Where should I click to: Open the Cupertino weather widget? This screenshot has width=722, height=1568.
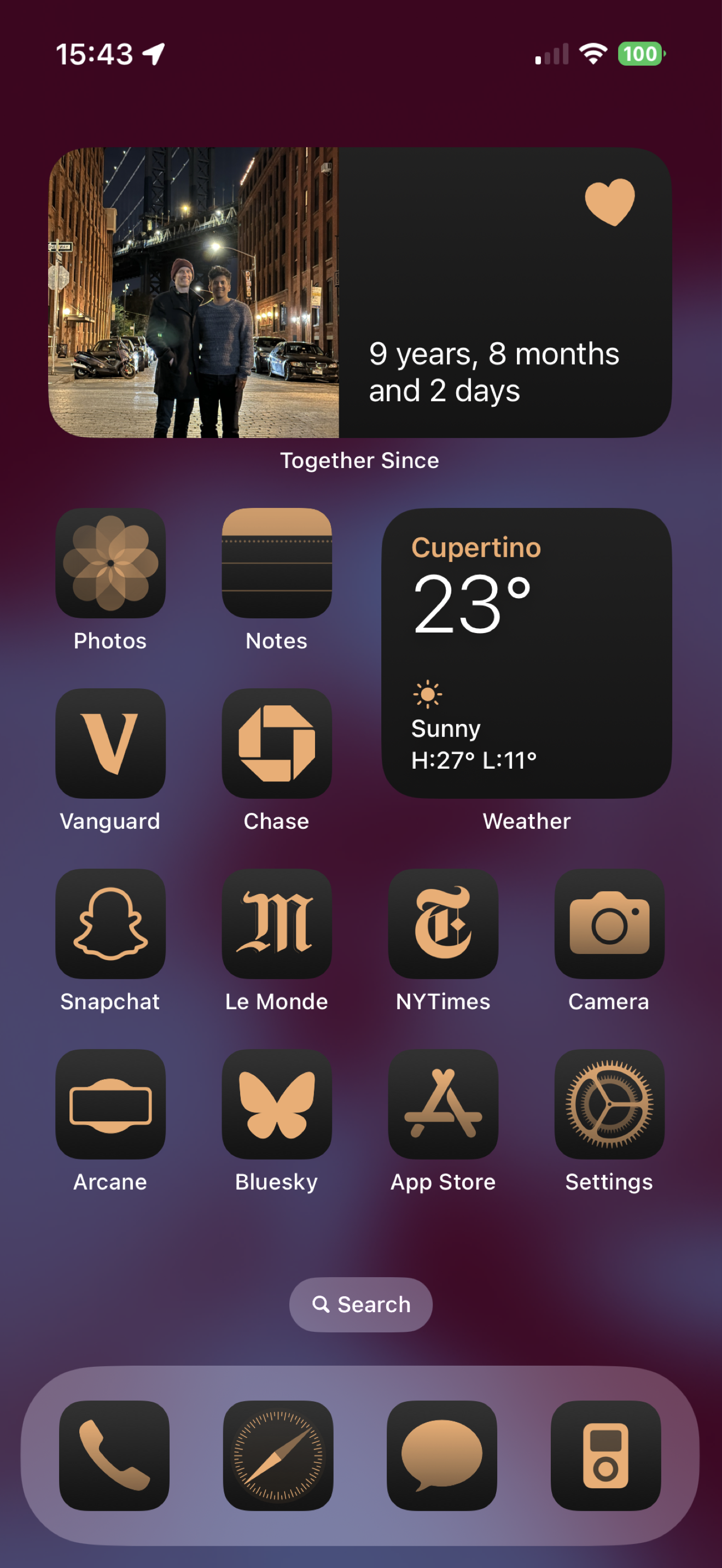point(526,653)
